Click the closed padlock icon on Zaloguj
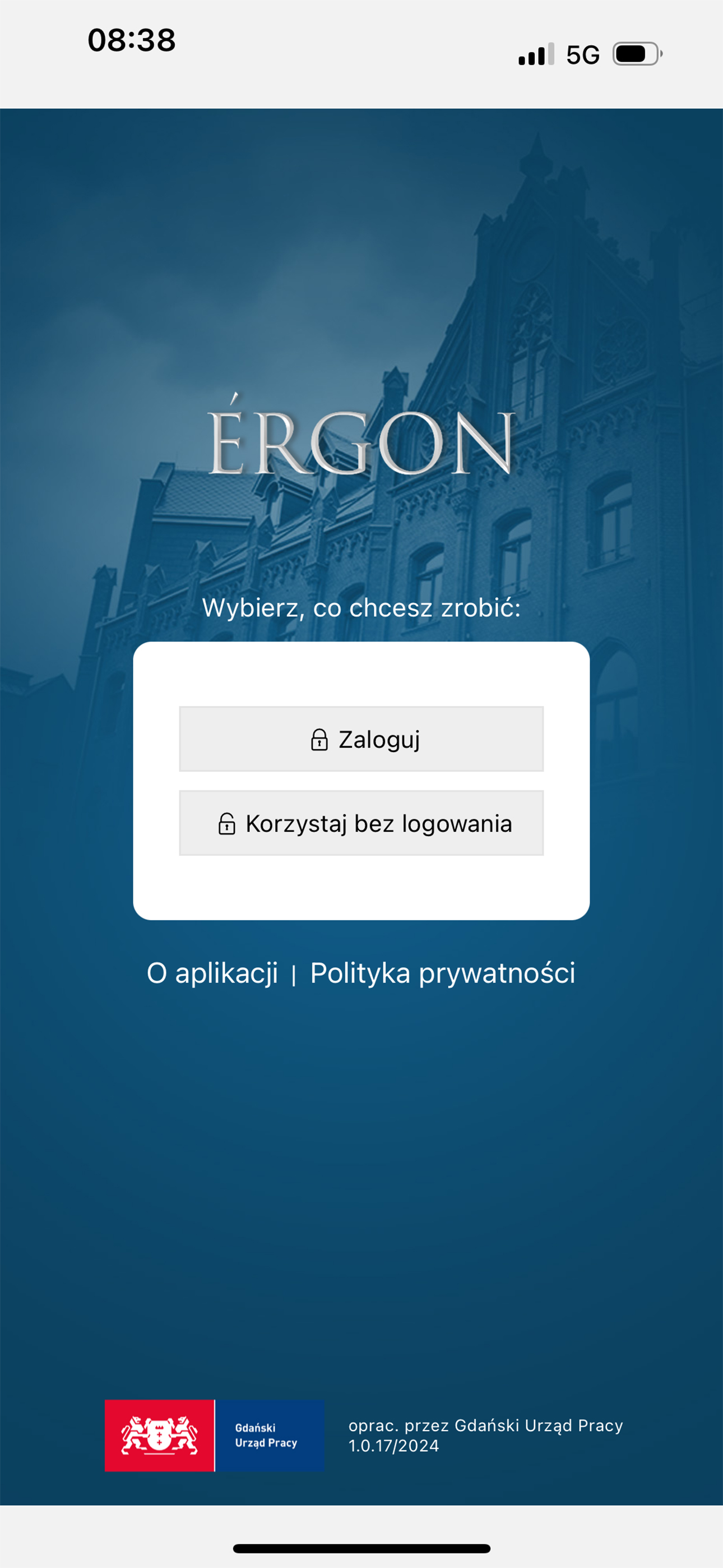723x1568 pixels. point(319,740)
